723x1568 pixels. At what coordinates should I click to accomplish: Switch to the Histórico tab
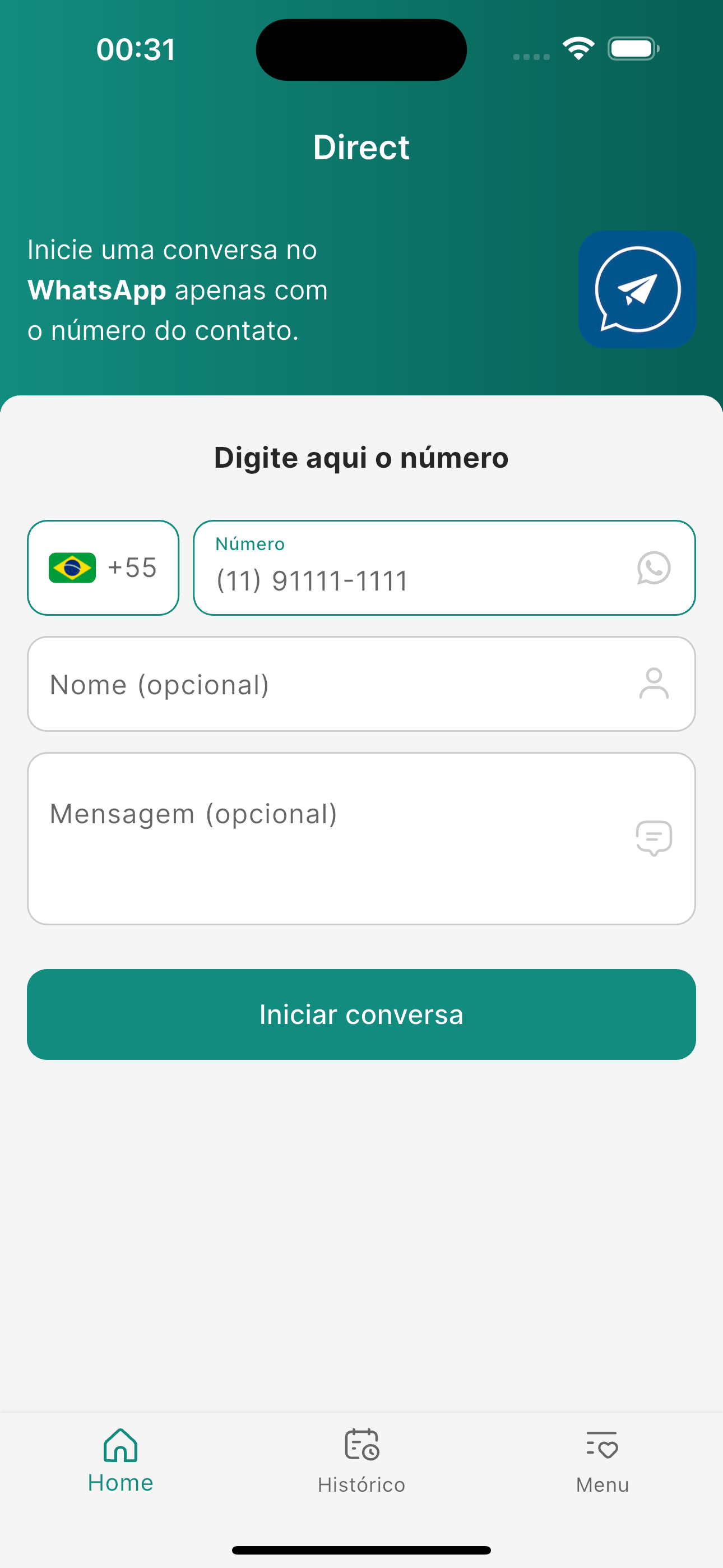click(x=361, y=1461)
